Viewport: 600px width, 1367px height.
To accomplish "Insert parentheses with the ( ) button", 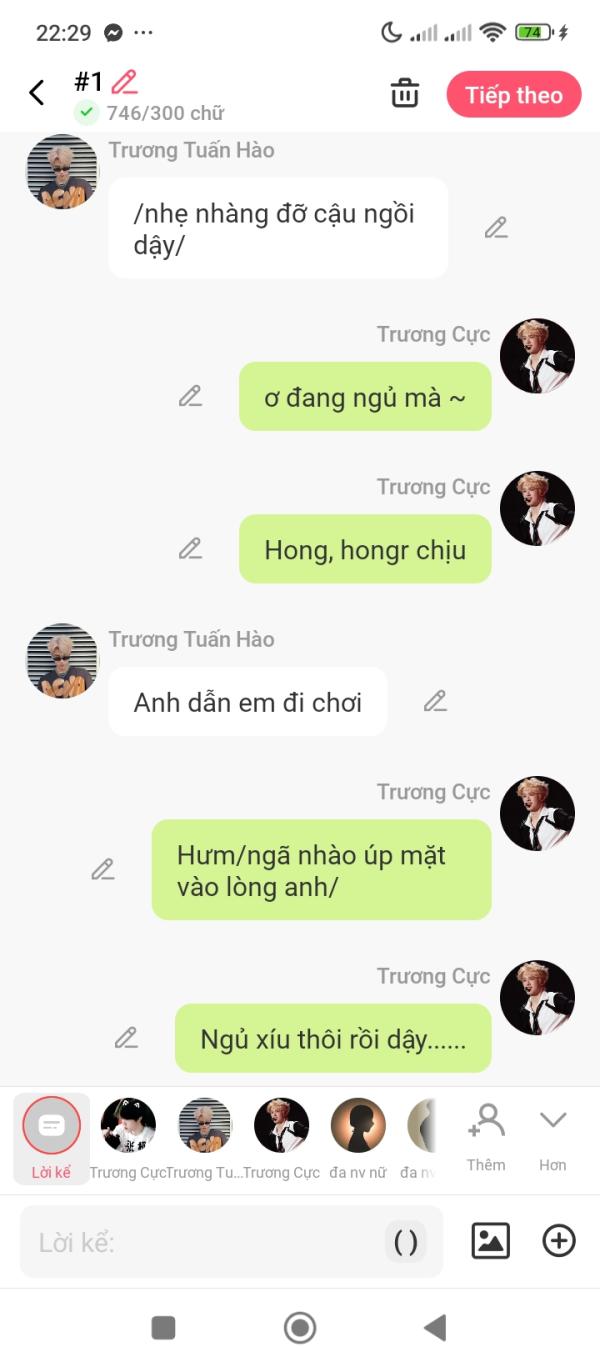I will [x=406, y=1242].
